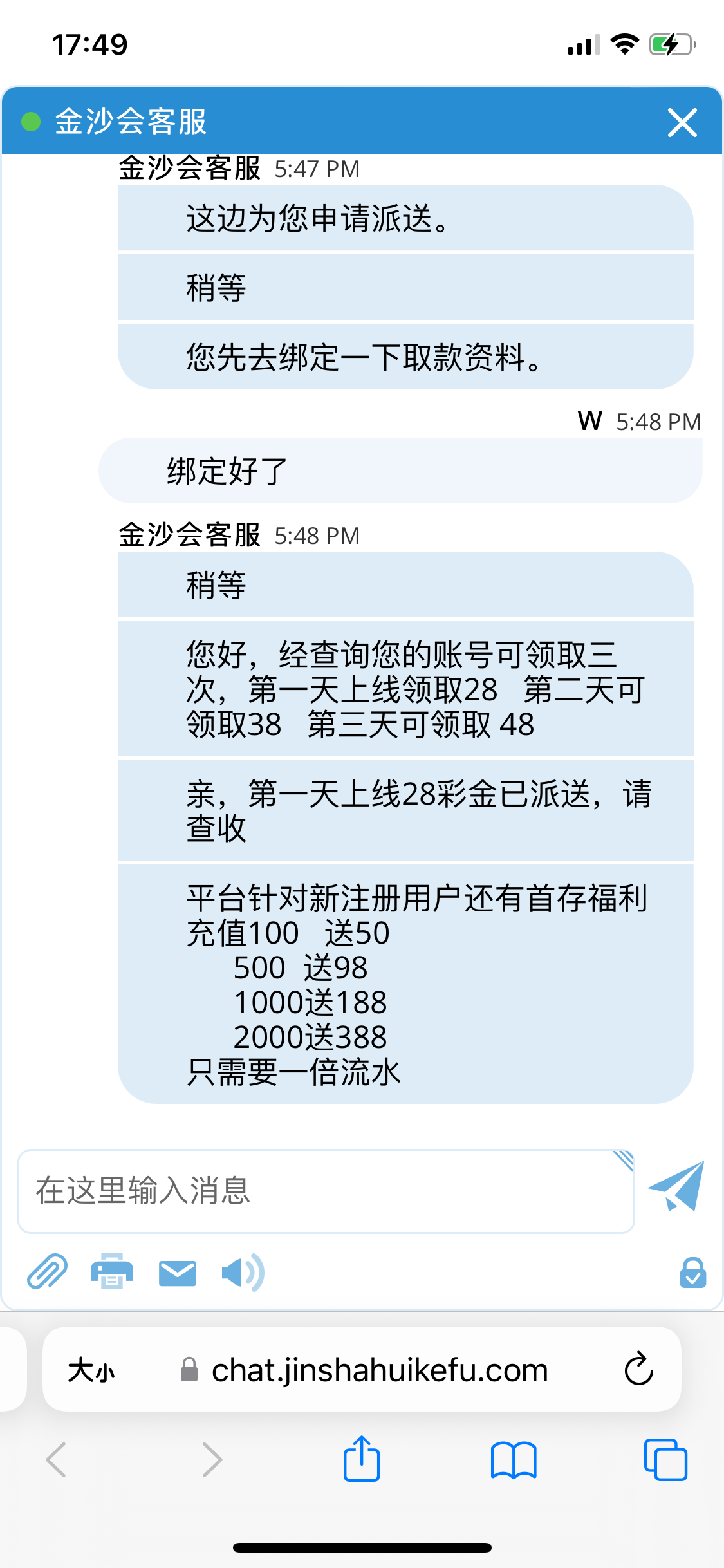Navigate forward using the right chevron

pos(212,1459)
